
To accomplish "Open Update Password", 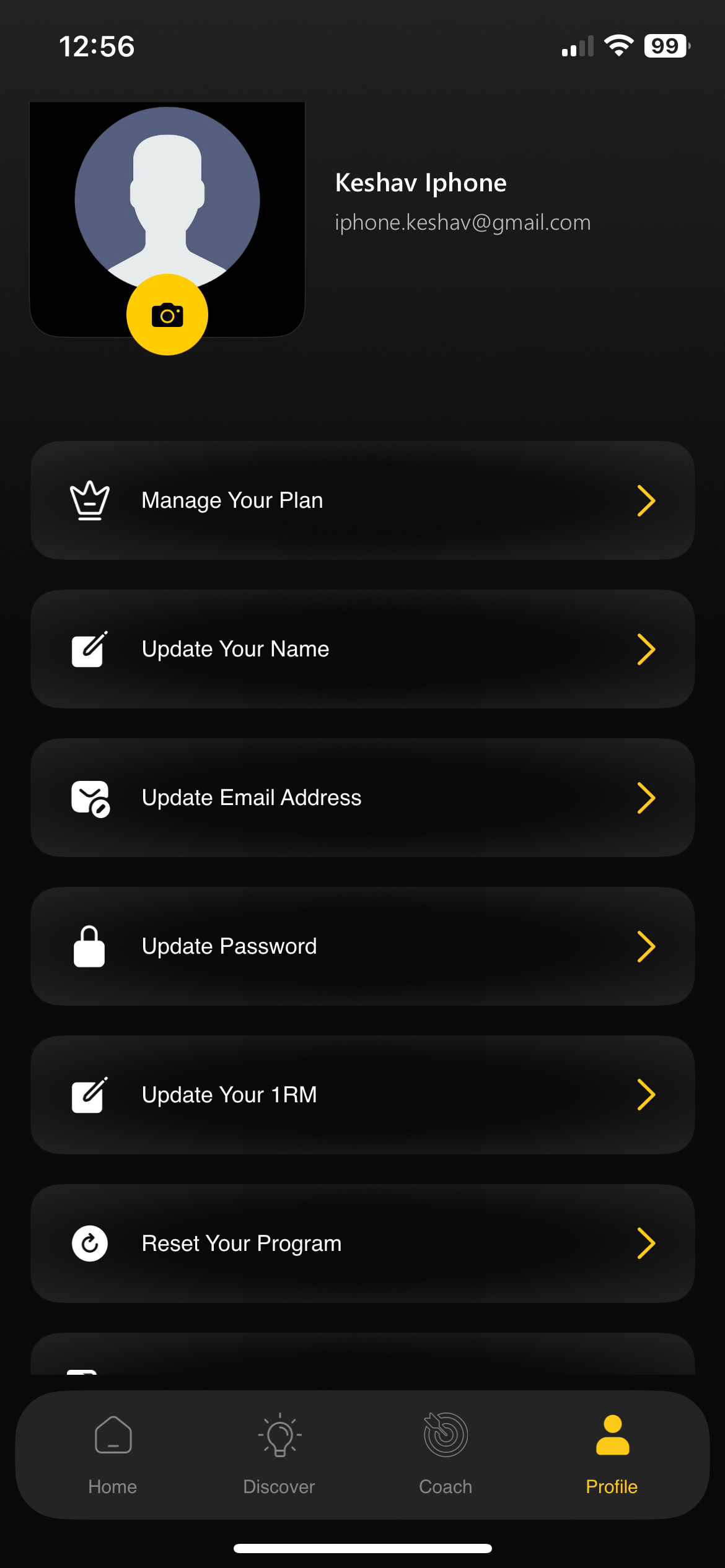I will pos(362,946).
